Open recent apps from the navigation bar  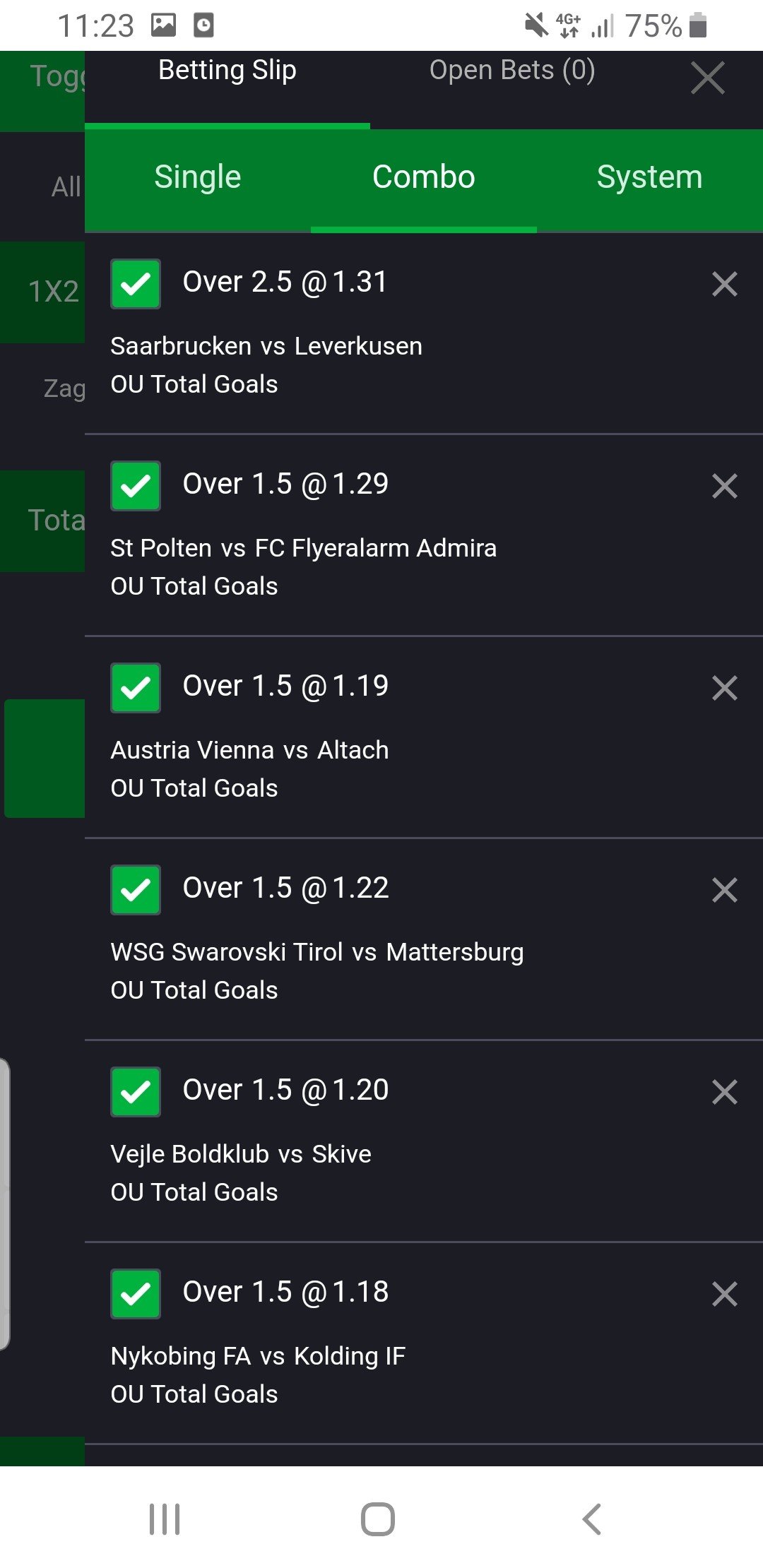tap(165, 1519)
